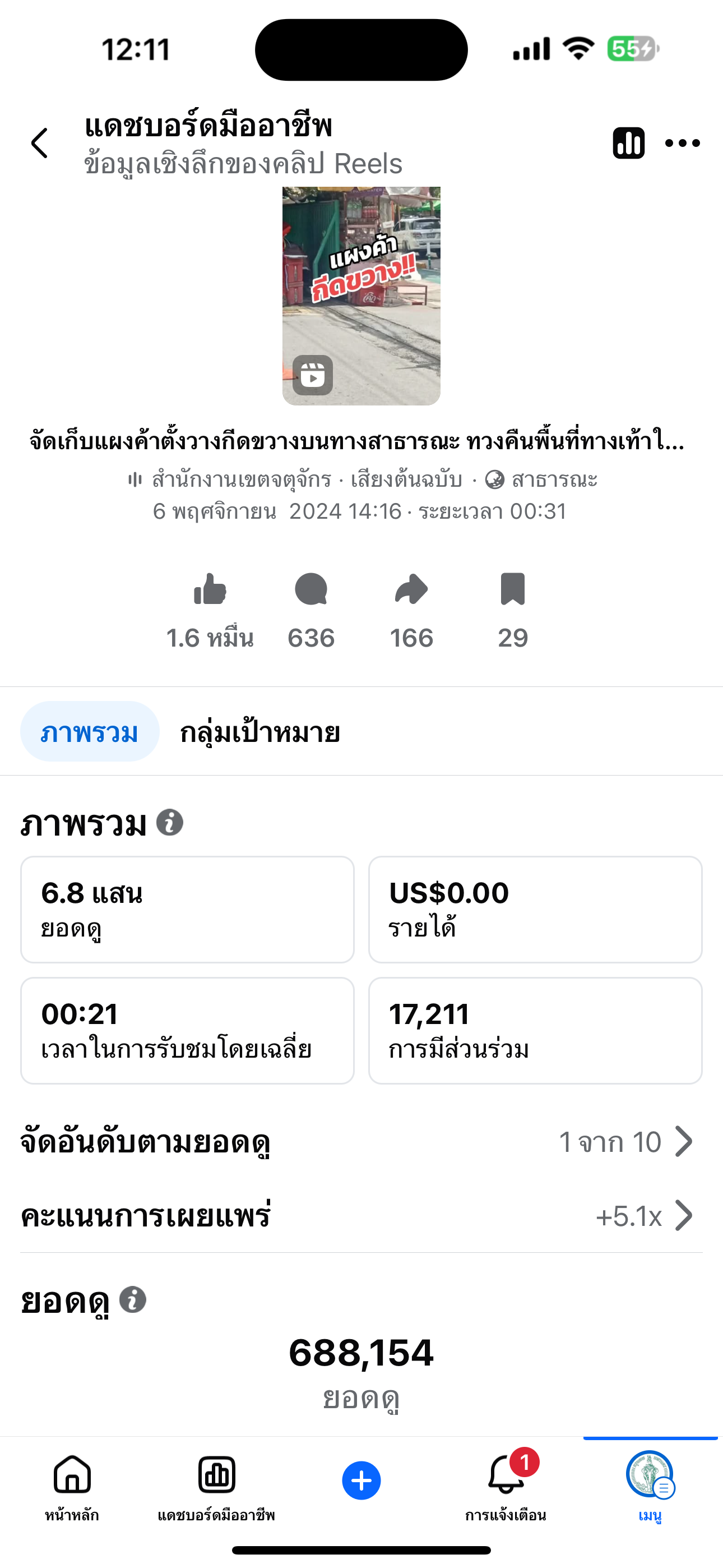Open the คะแนนการเผยแพร่ row
This screenshot has height=1568, width=723.
361,1216
